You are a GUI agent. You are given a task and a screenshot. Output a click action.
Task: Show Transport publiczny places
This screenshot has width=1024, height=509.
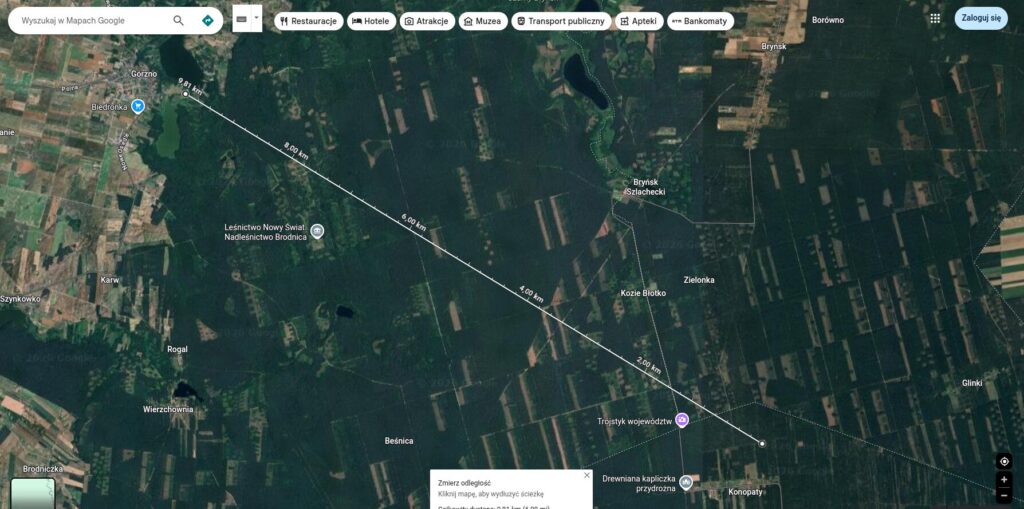(x=560, y=21)
